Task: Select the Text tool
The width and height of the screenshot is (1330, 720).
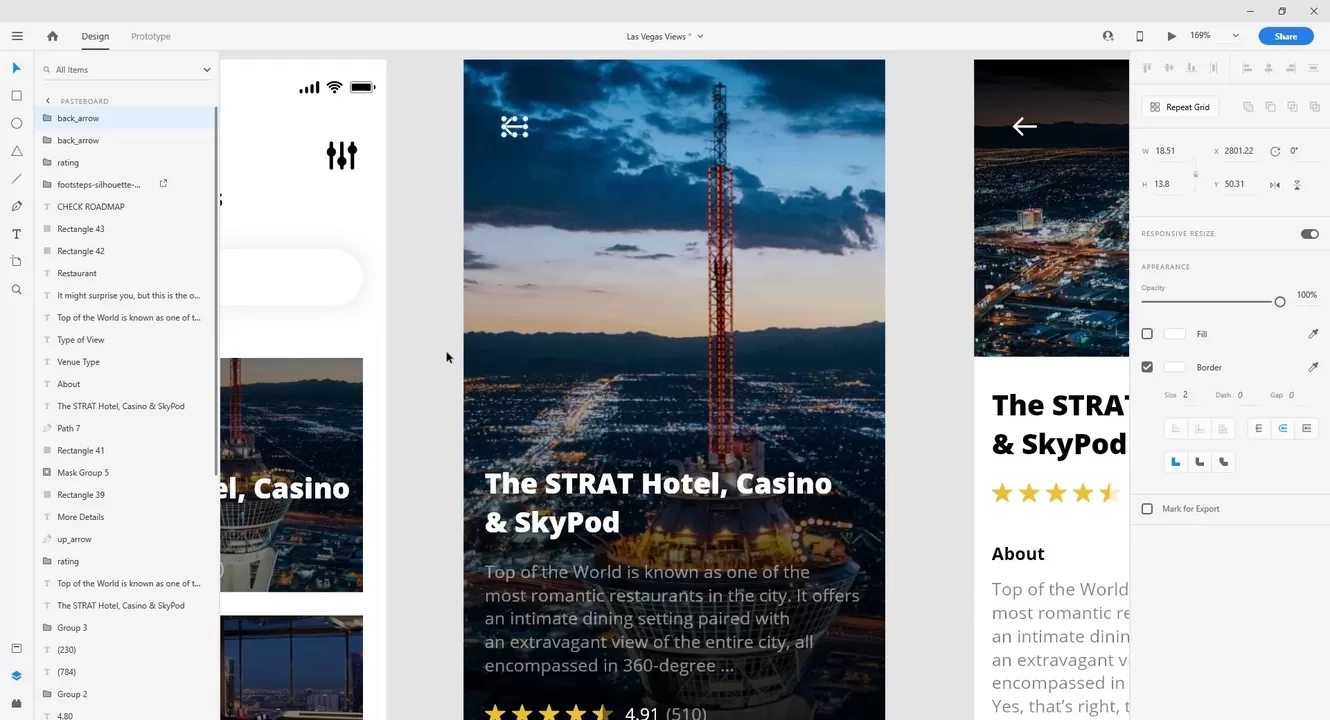Action: coord(16,234)
